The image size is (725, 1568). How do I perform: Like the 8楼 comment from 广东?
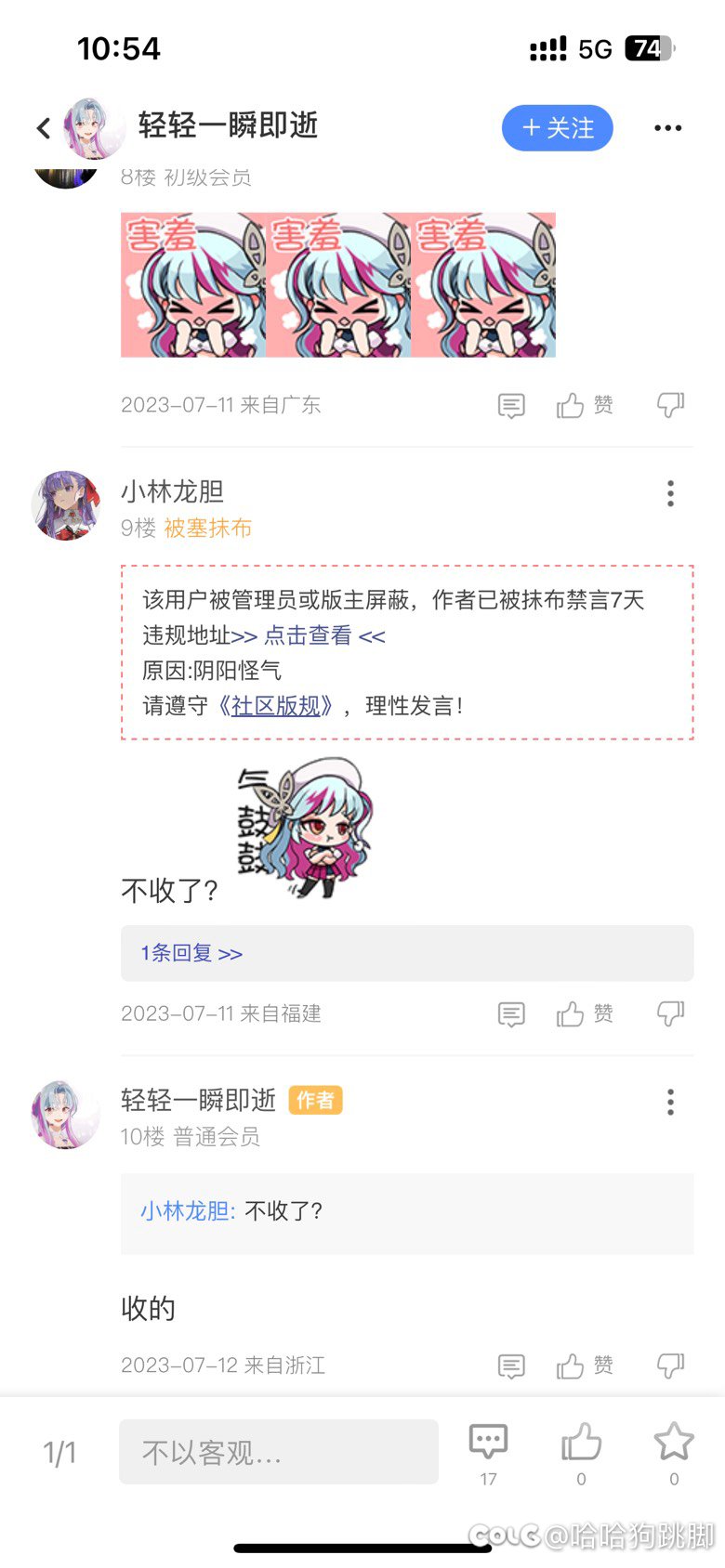(585, 405)
